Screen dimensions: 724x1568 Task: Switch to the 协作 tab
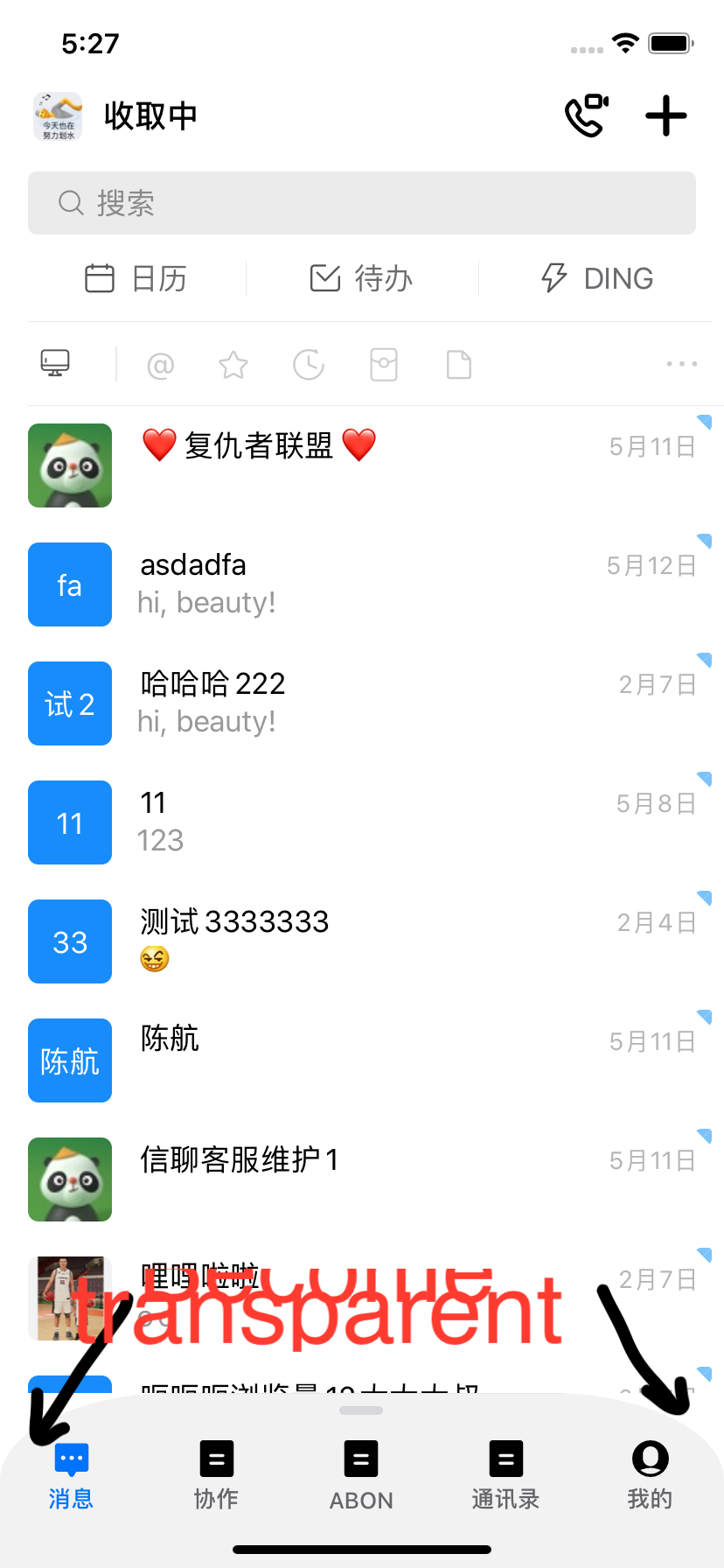pos(216,1475)
